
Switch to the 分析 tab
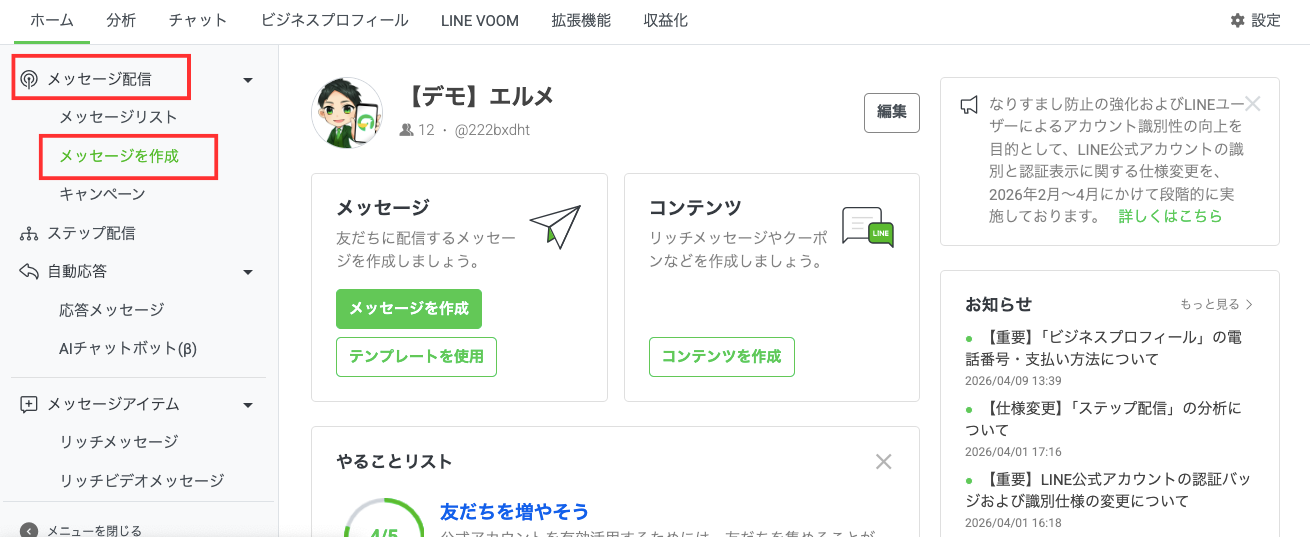tap(121, 20)
